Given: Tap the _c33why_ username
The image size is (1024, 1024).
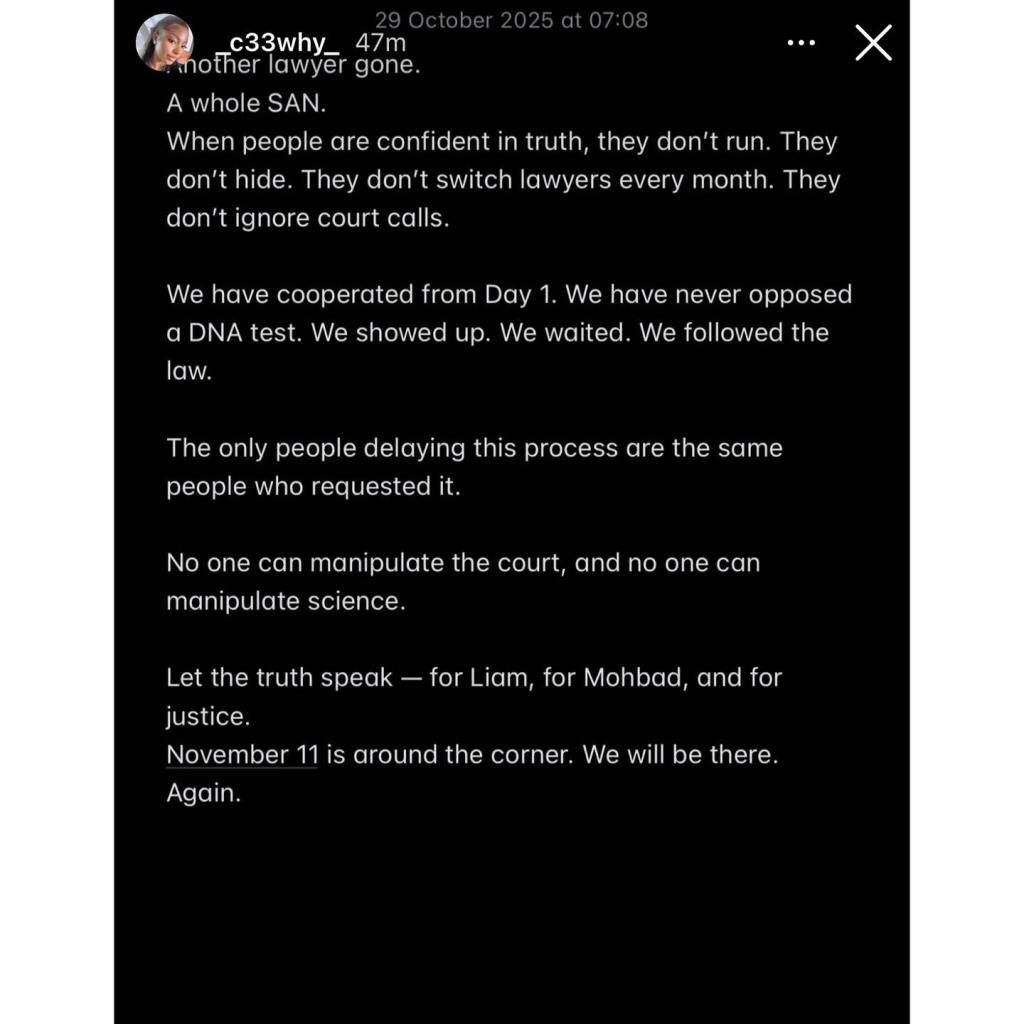Looking at the screenshot, I should coord(278,43).
